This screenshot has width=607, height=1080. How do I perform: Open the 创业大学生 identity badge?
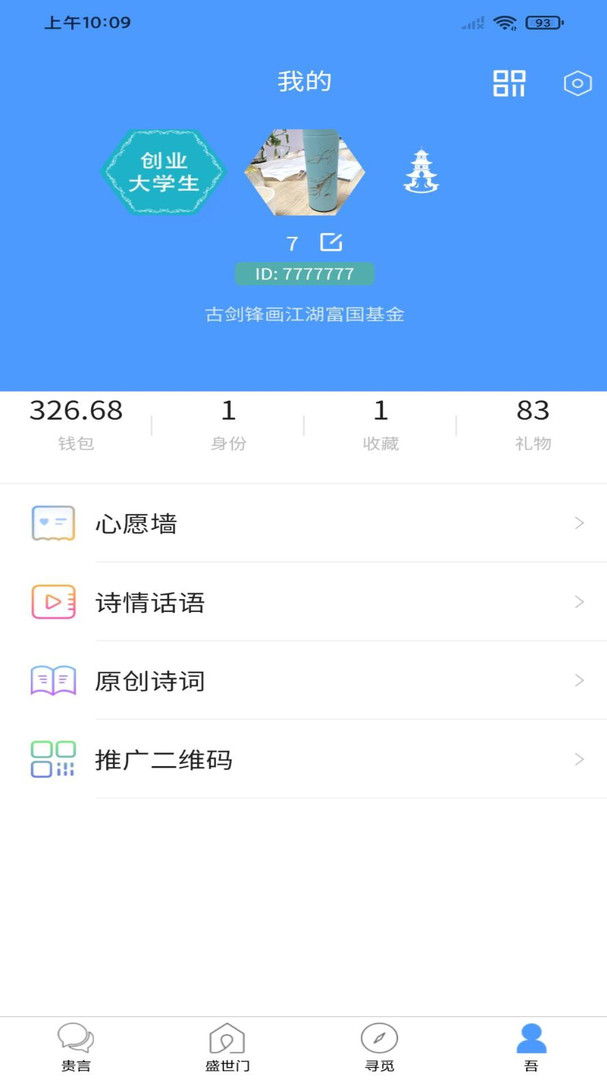pos(164,173)
